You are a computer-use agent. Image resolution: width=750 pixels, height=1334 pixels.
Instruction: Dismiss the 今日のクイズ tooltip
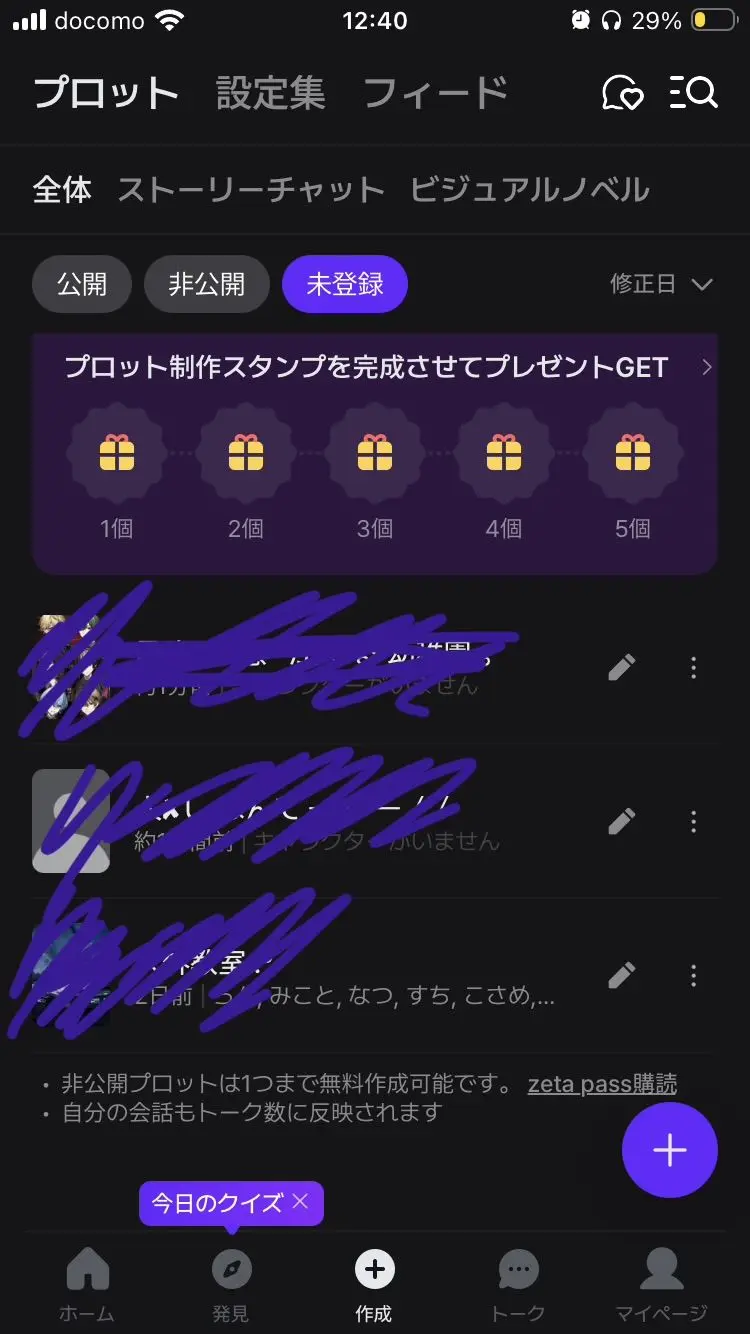[x=300, y=1202]
